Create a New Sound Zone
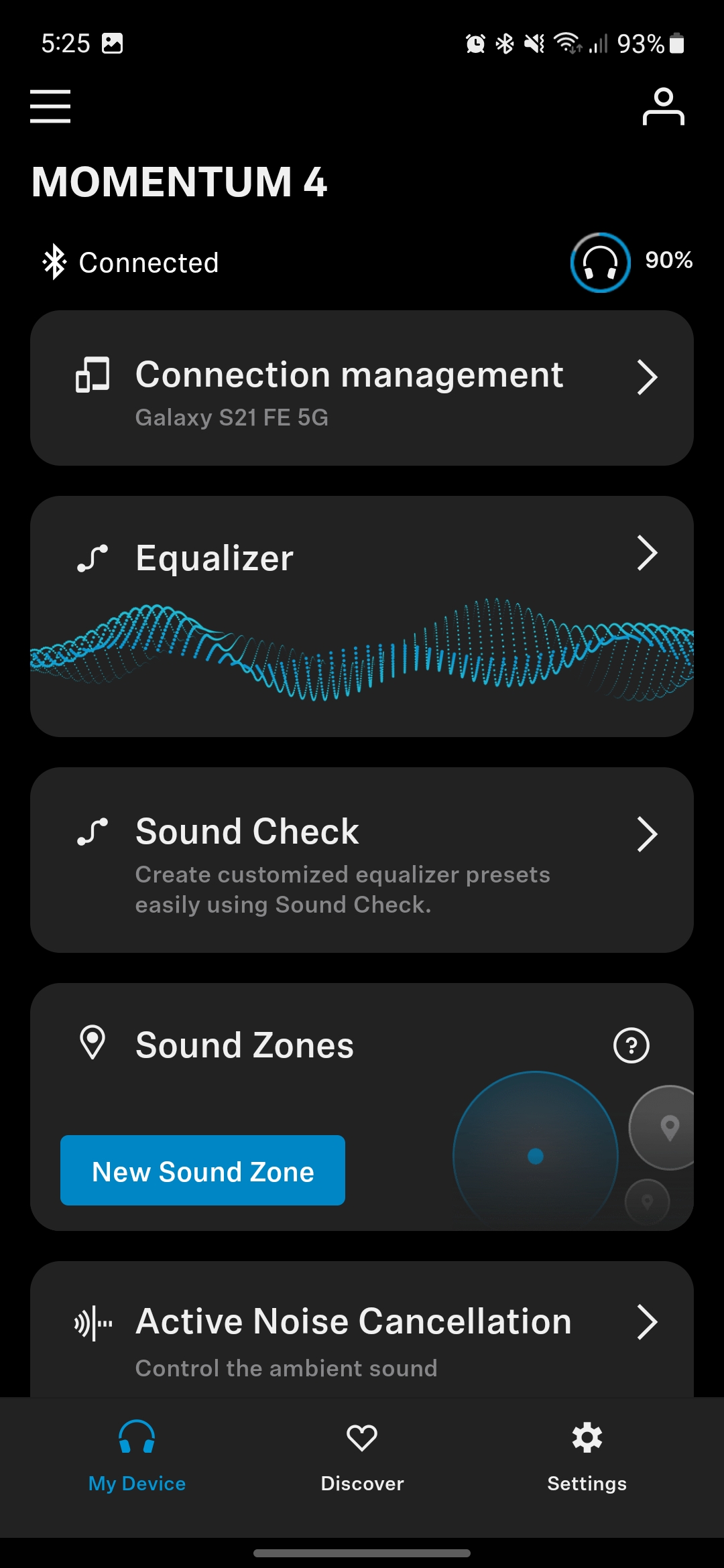The width and height of the screenshot is (724, 1568). 202,1171
